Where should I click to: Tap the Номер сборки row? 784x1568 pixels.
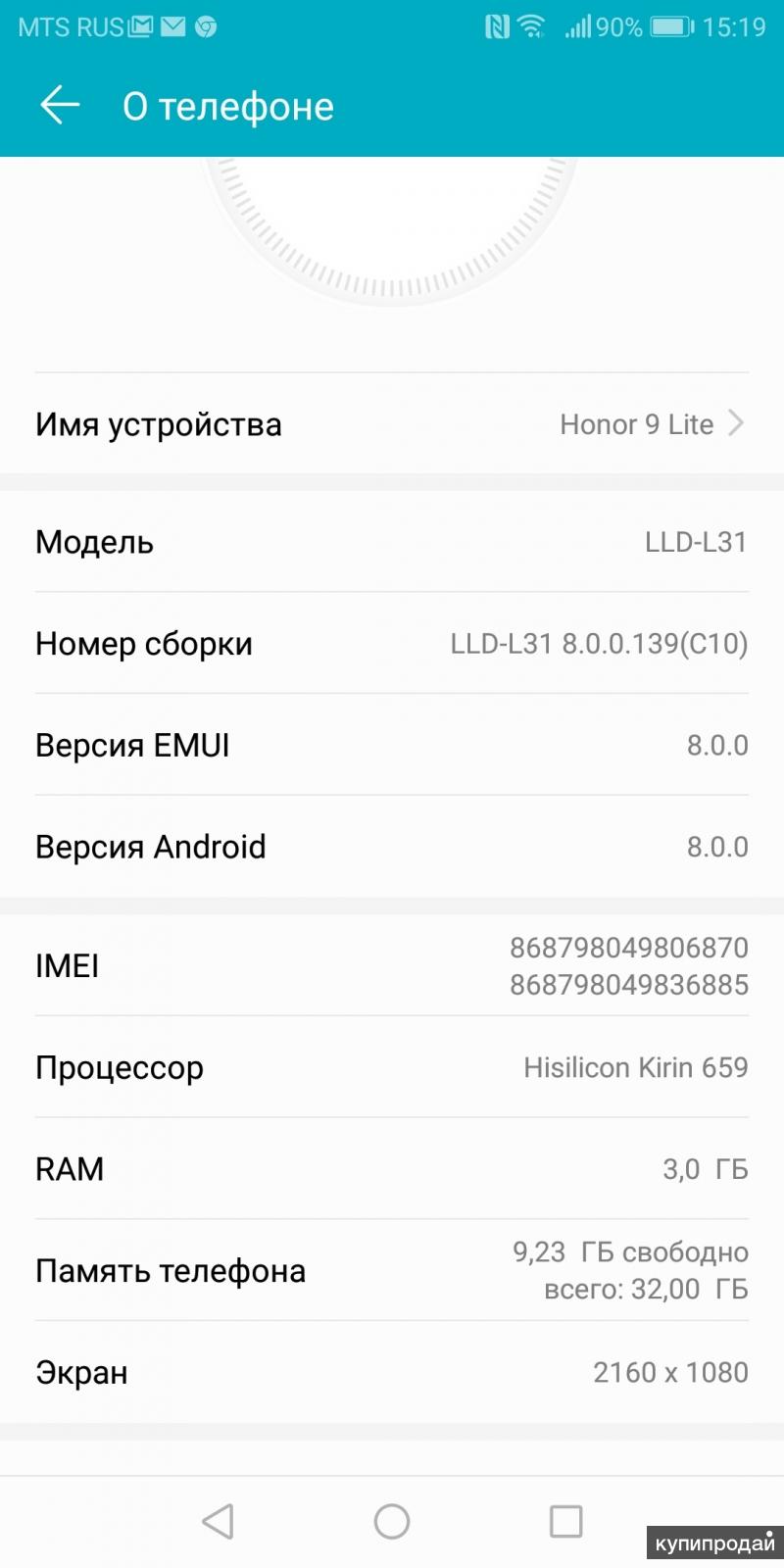(x=392, y=644)
